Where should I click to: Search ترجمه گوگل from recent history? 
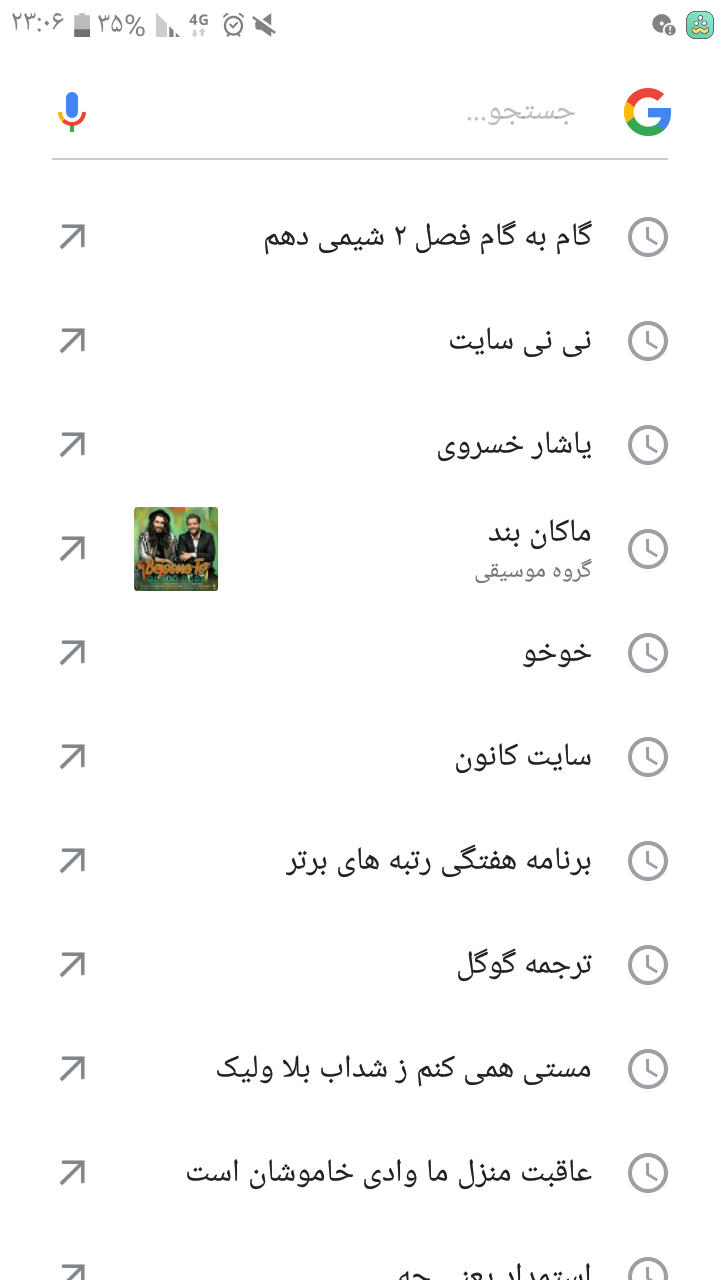pyautogui.click(x=524, y=966)
